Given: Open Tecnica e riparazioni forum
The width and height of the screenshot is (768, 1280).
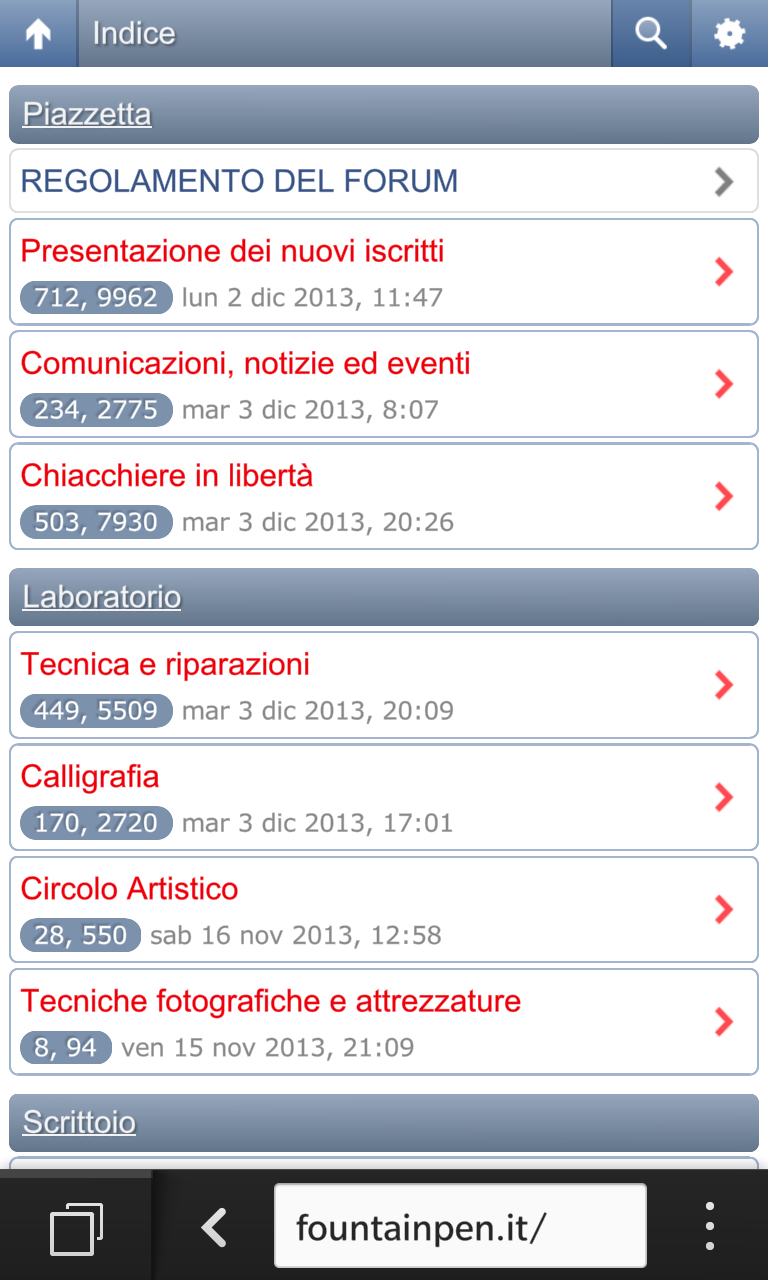Looking at the screenshot, I should coord(165,664).
